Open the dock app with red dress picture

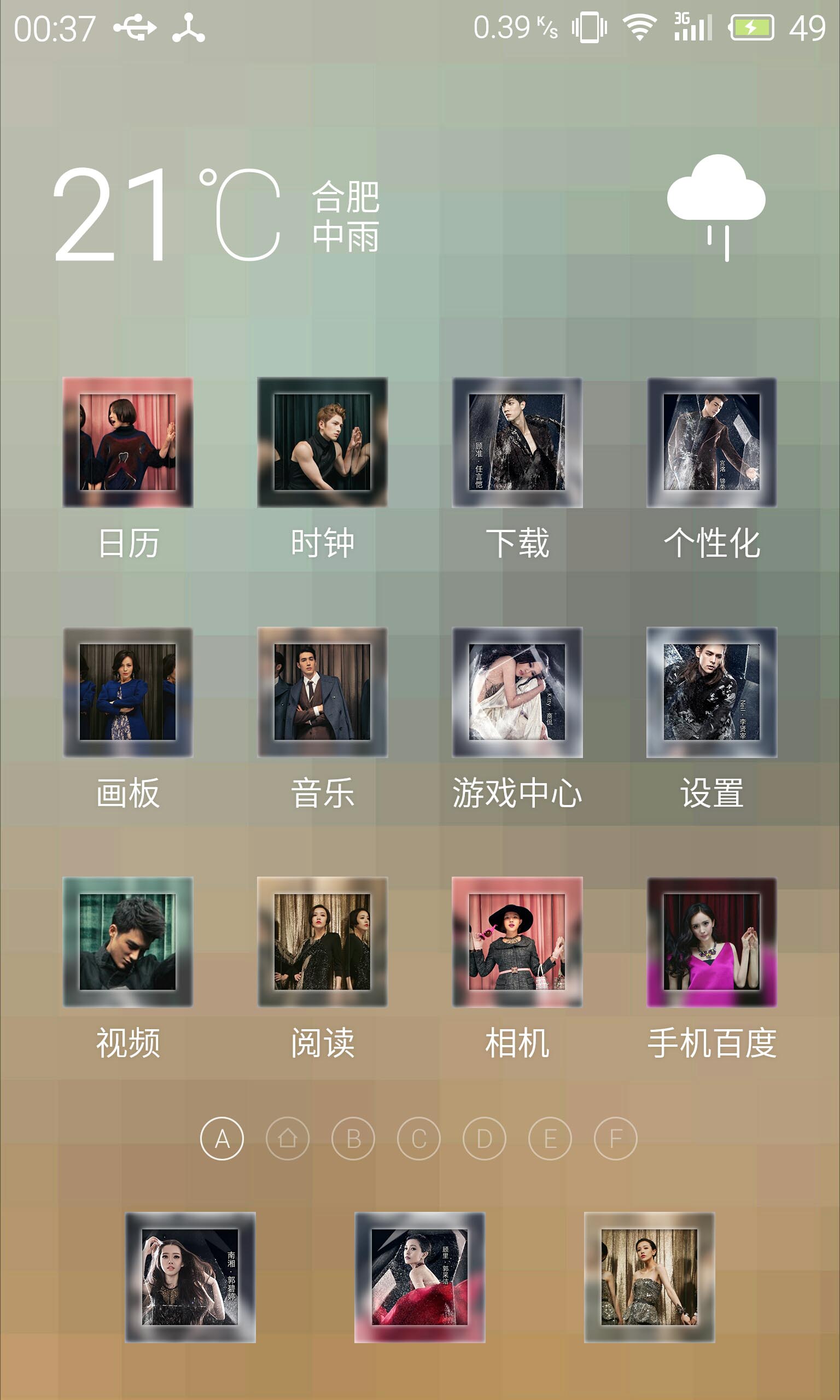[420, 1277]
